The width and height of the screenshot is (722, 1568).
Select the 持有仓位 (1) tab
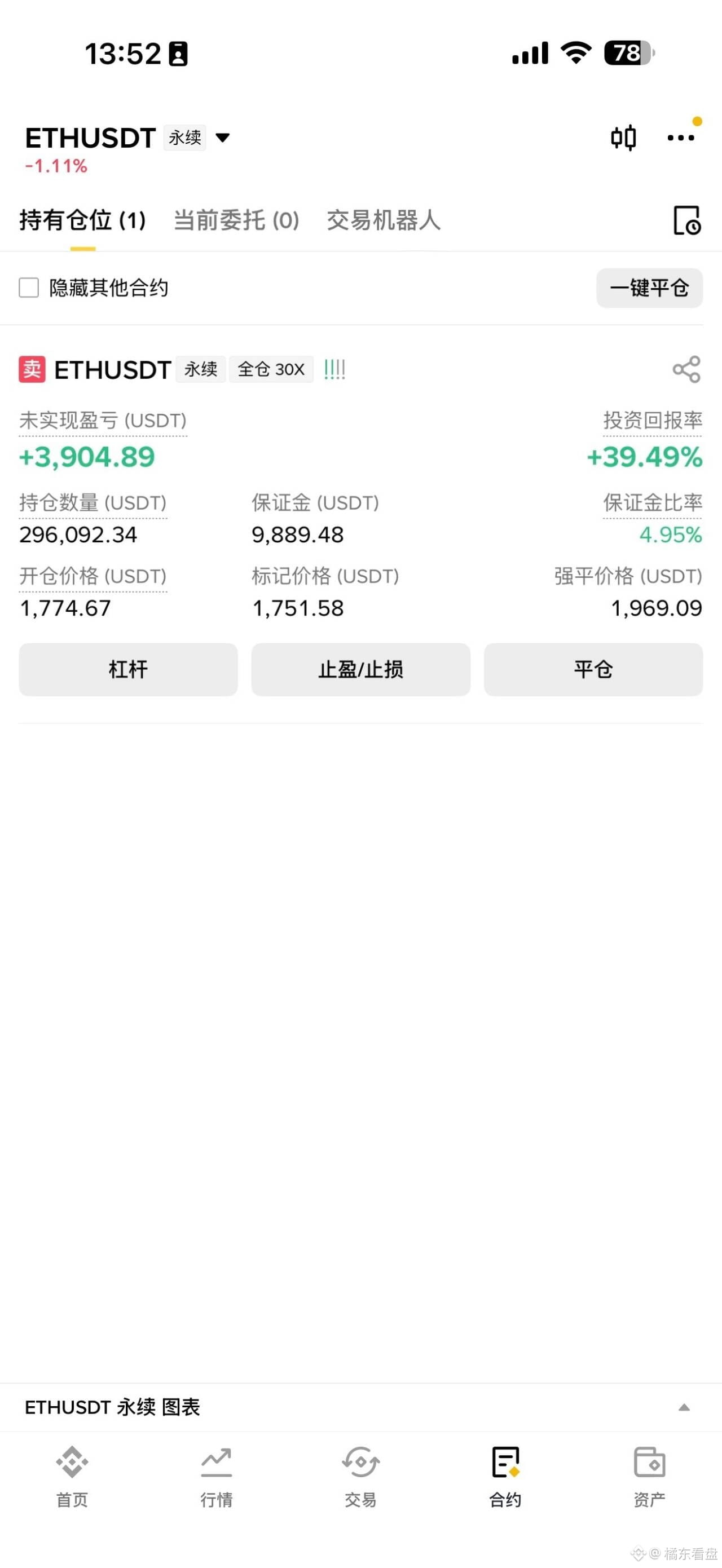coord(83,220)
